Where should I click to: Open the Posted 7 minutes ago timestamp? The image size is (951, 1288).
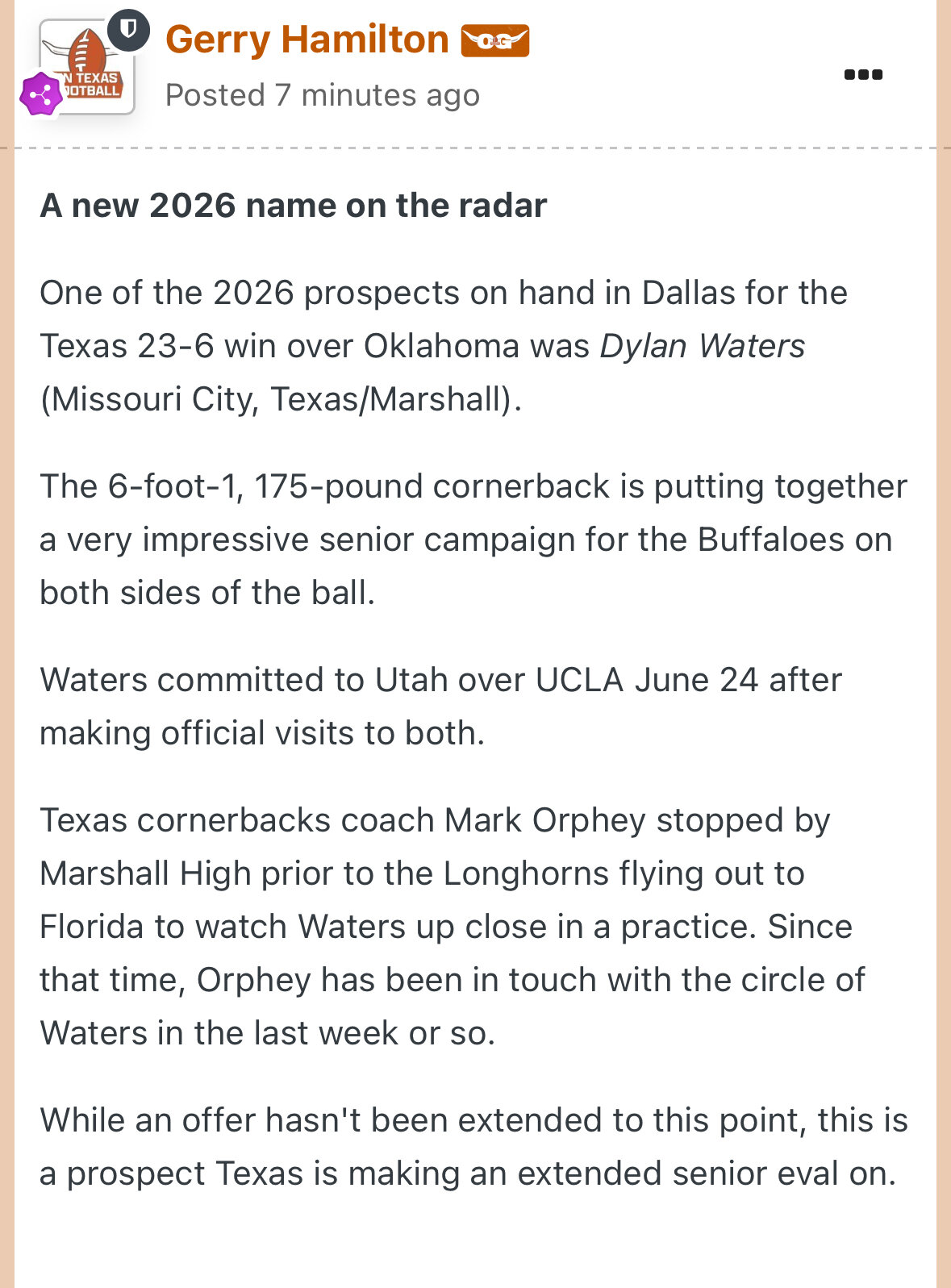click(322, 95)
